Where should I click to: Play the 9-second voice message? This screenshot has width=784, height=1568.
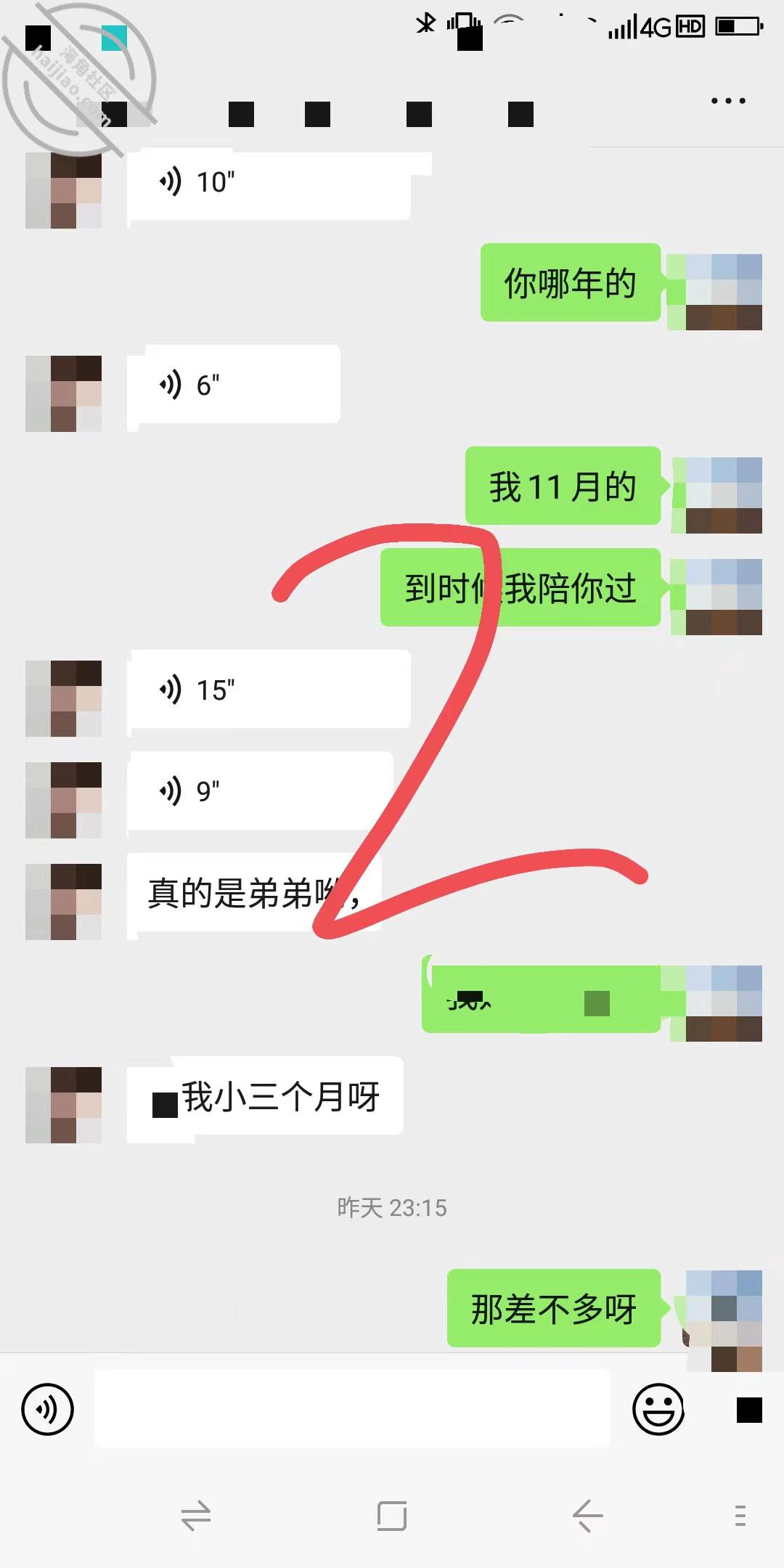(x=261, y=791)
